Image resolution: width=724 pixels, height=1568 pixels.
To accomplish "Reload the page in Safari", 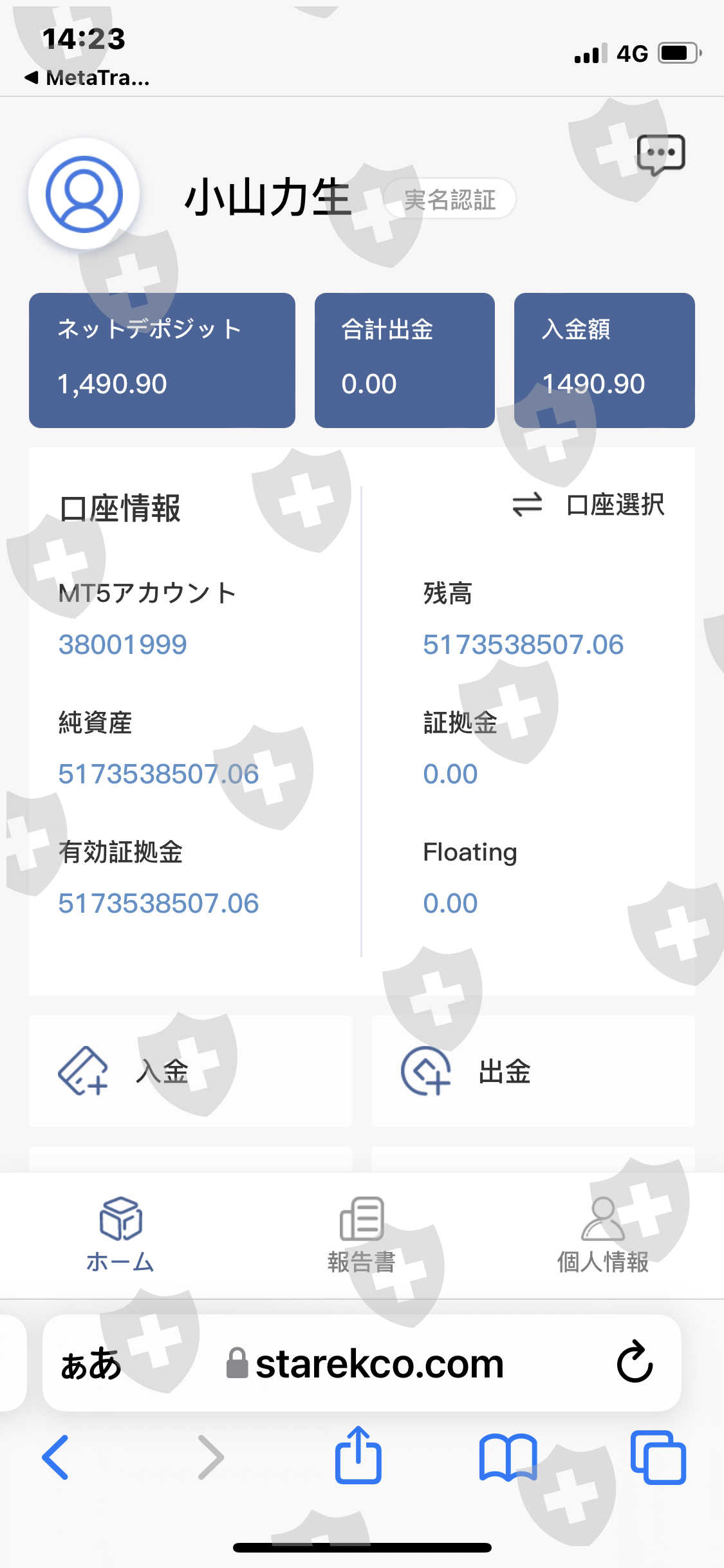I will click(635, 1361).
